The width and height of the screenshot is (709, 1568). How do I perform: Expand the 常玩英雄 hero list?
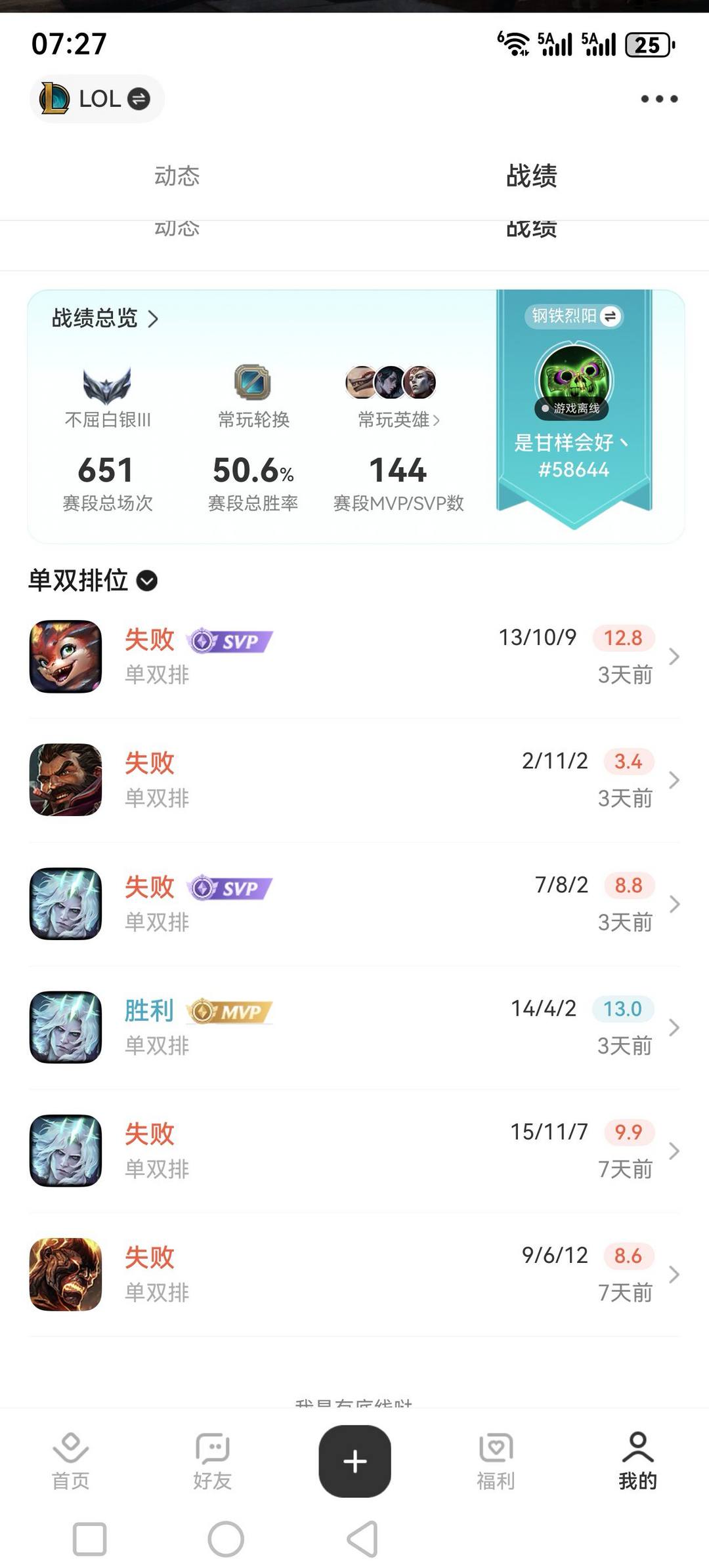pyautogui.click(x=440, y=421)
